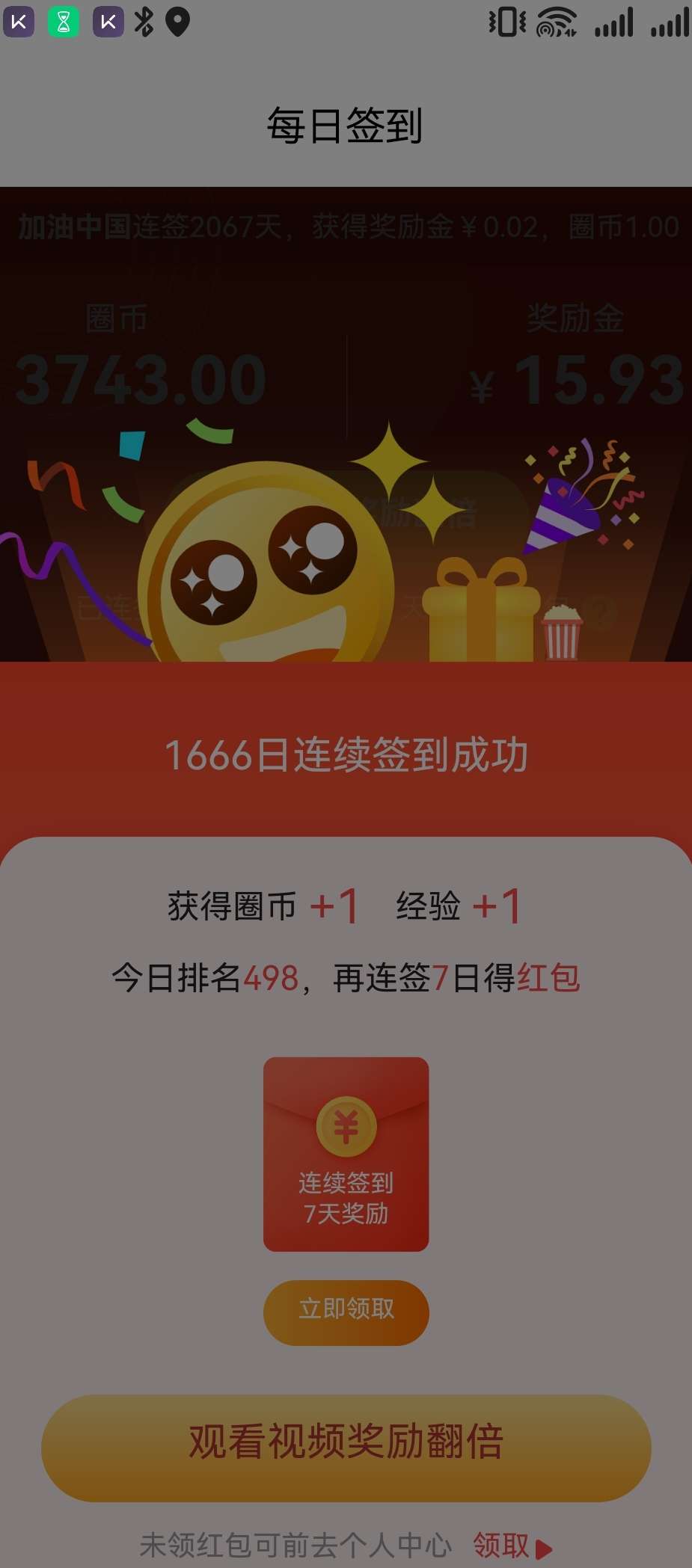Open the 连续签到7天奖励 red envelope card

[x=346, y=1153]
